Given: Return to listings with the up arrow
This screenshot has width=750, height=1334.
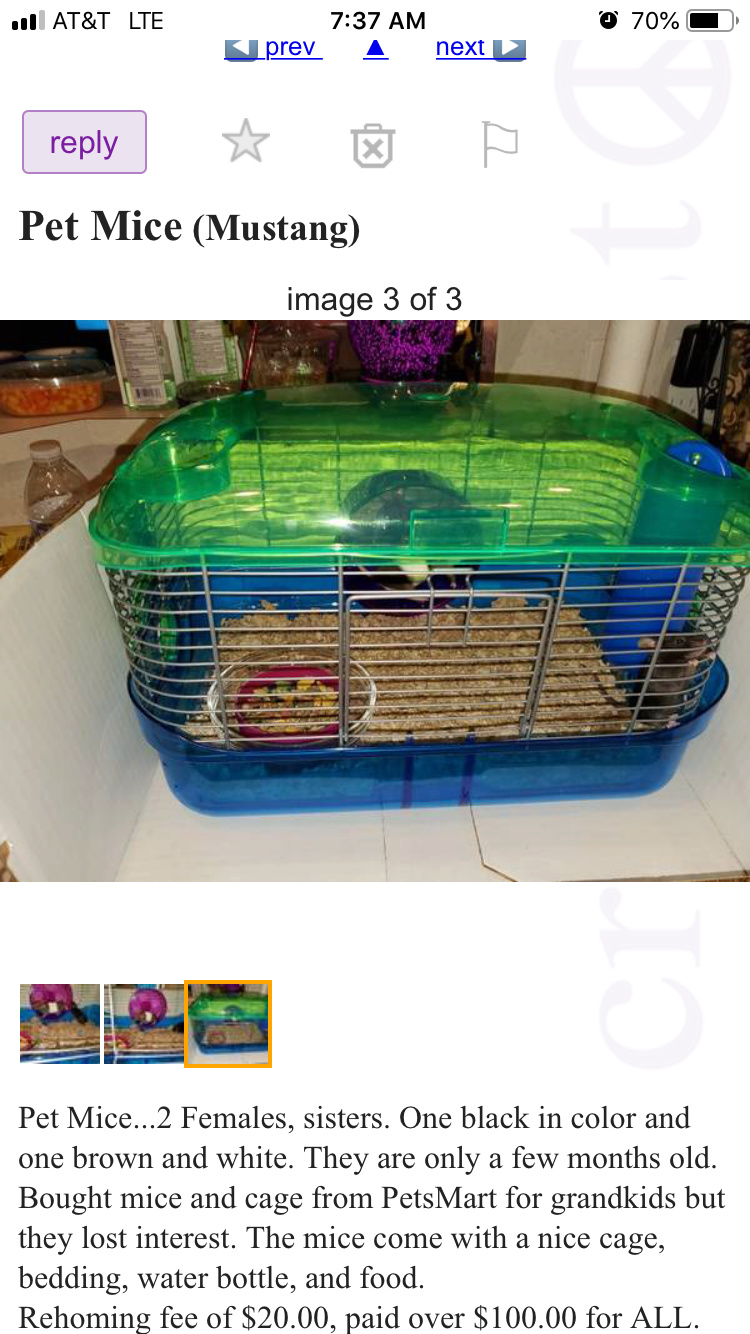Looking at the screenshot, I should tap(375, 47).
